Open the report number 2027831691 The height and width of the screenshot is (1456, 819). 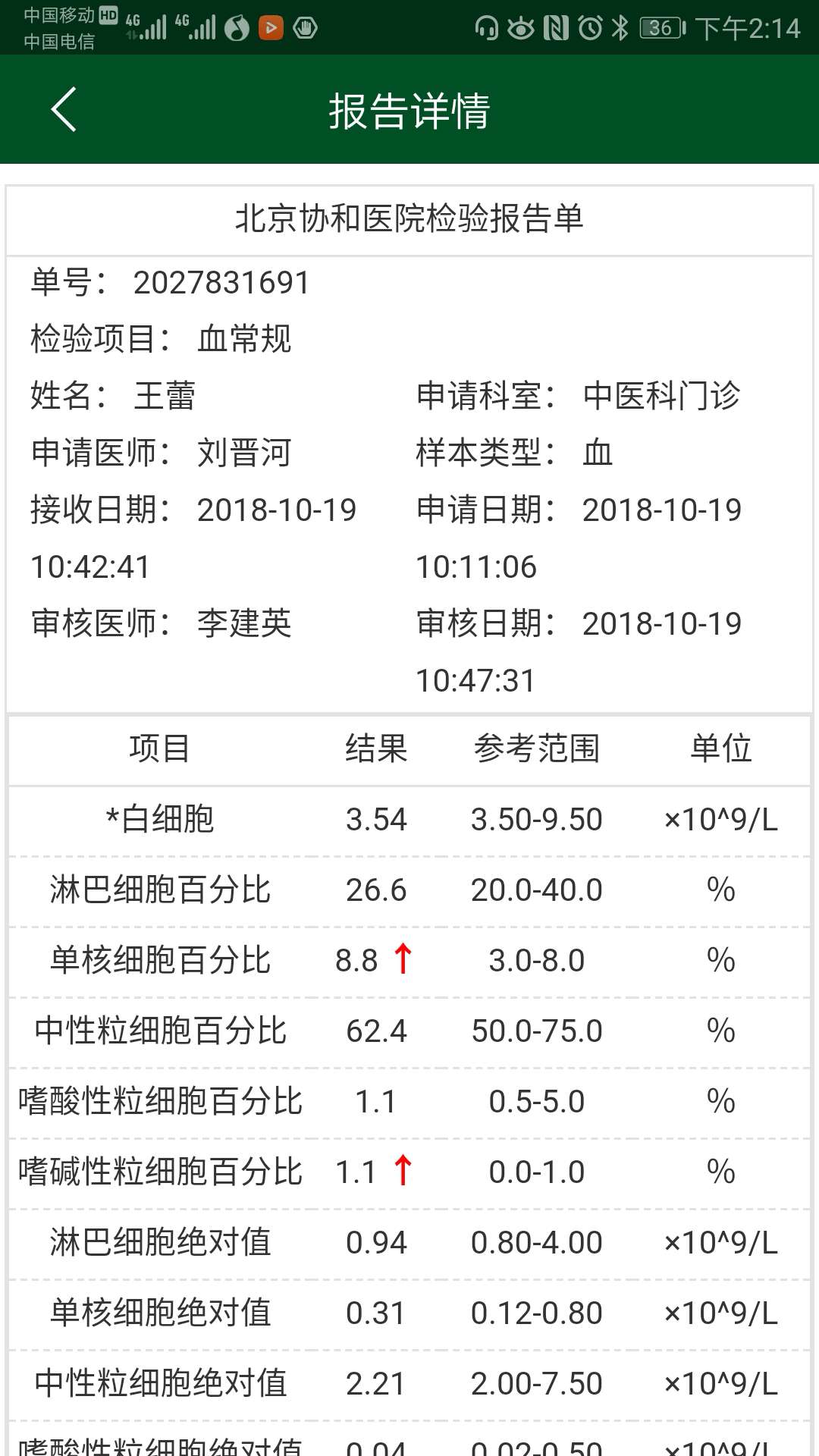click(x=220, y=282)
